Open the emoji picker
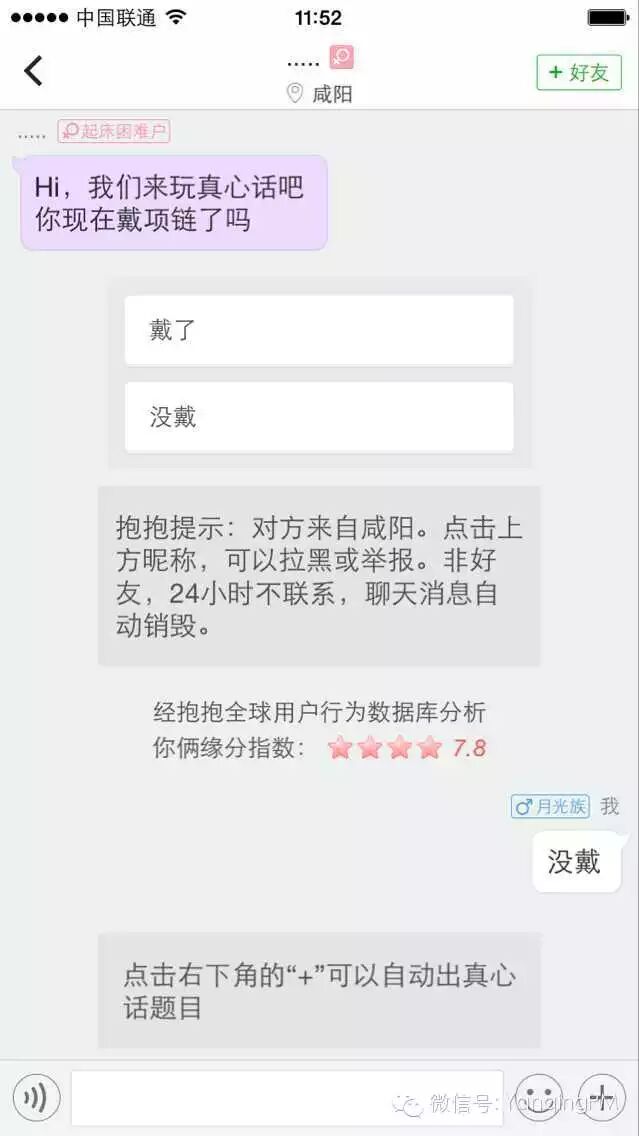This screenshot has width=639, height=1136. click(538, 1098)
